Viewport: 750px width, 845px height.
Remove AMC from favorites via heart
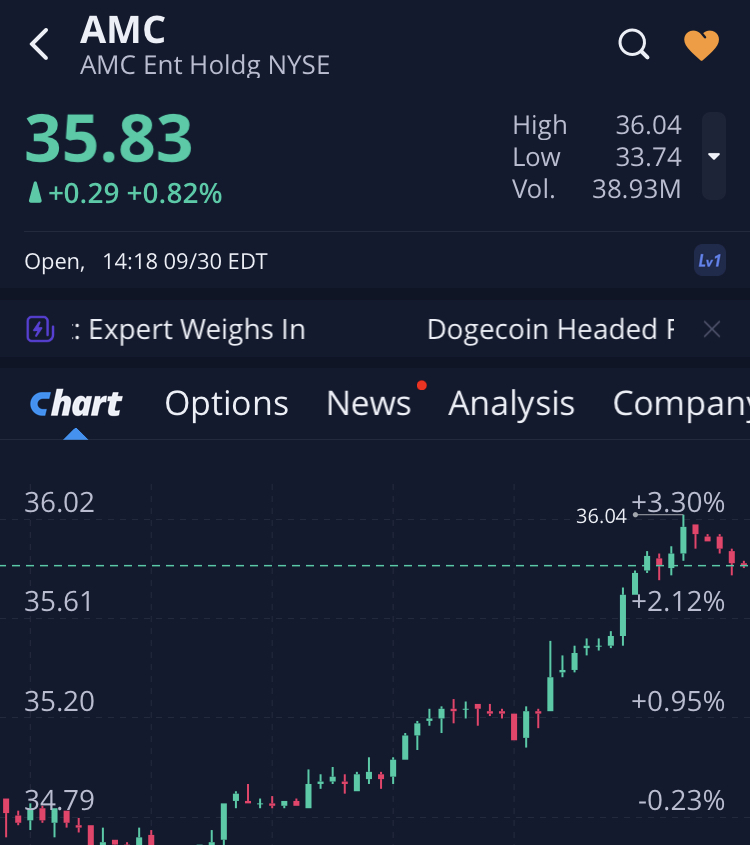701,44
